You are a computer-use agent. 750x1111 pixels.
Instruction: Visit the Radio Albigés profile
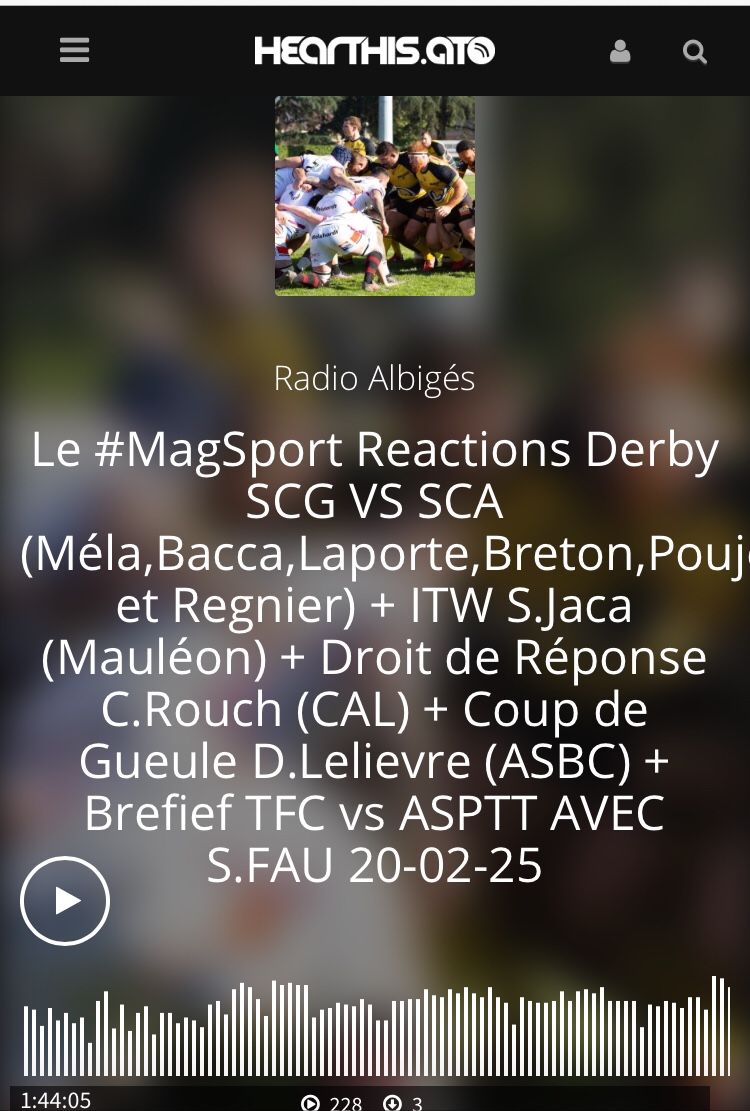pyautogui.click(x=374, y=378)
